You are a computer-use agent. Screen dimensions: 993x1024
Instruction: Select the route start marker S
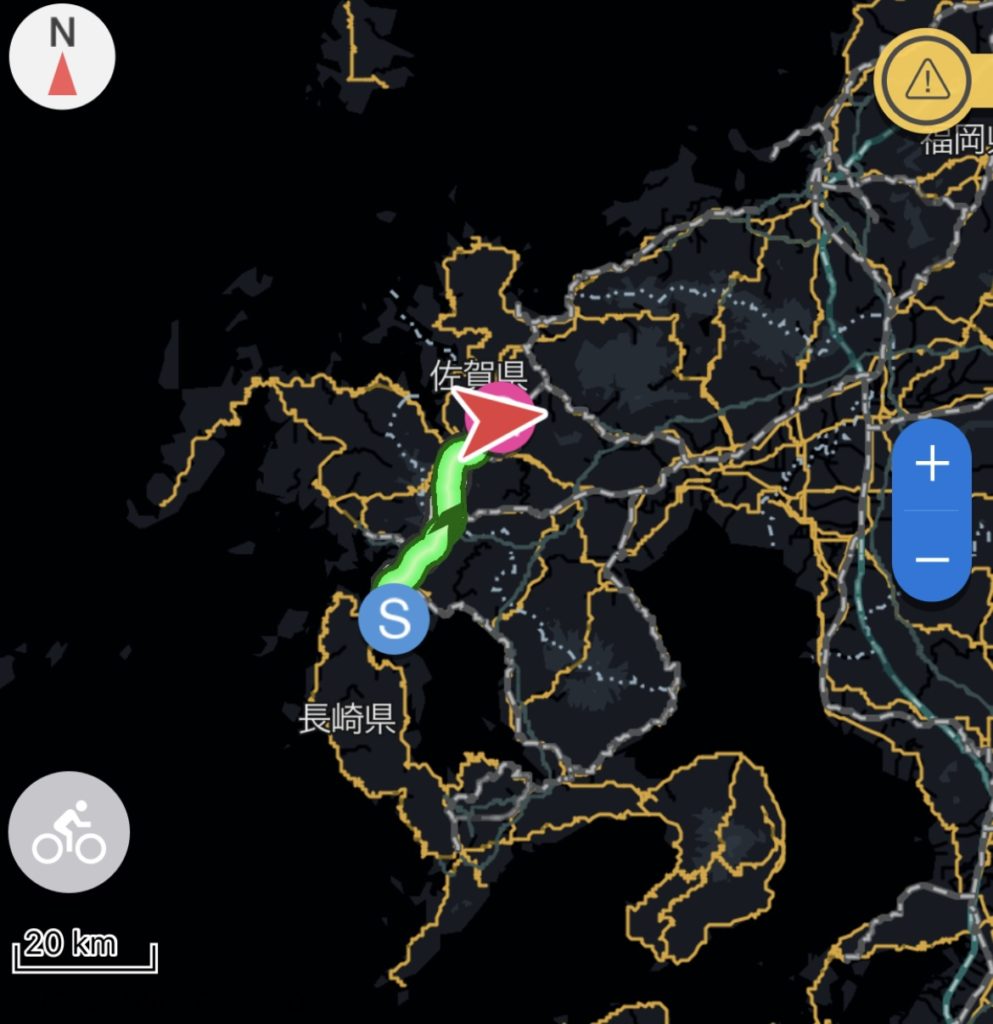tap(395, 620)
